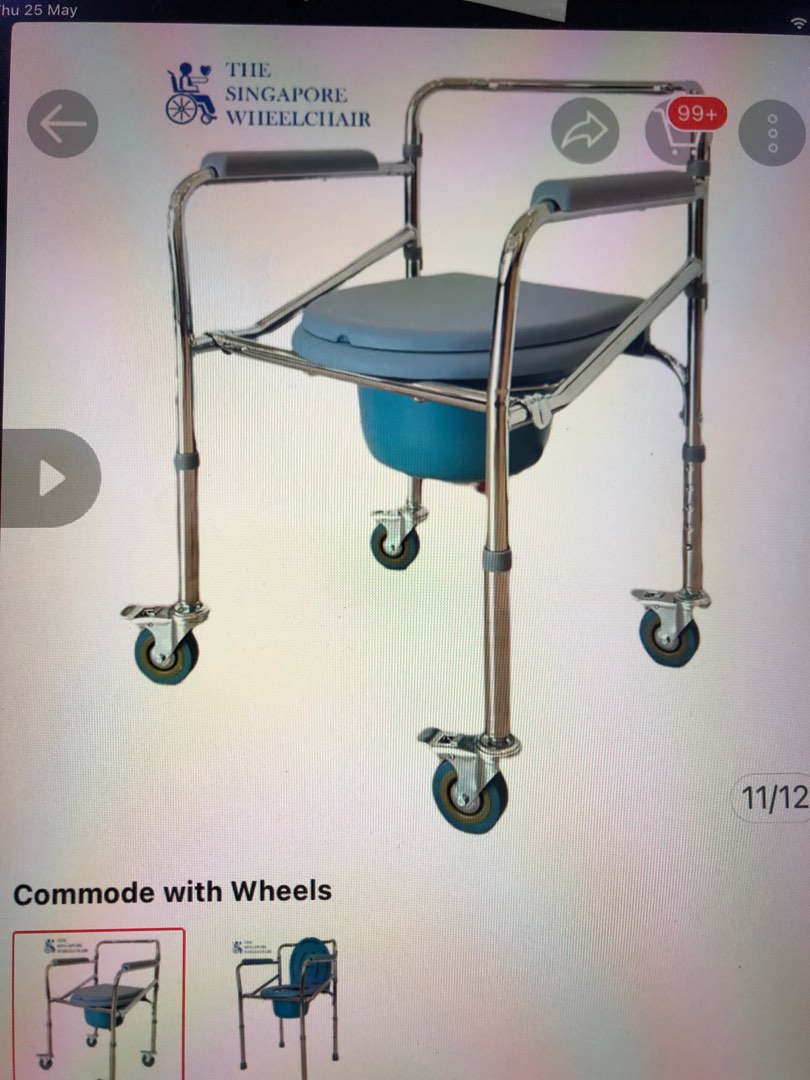Go back using the arrow button
The width and height of the screenshot is (810, 1080).
62,124
